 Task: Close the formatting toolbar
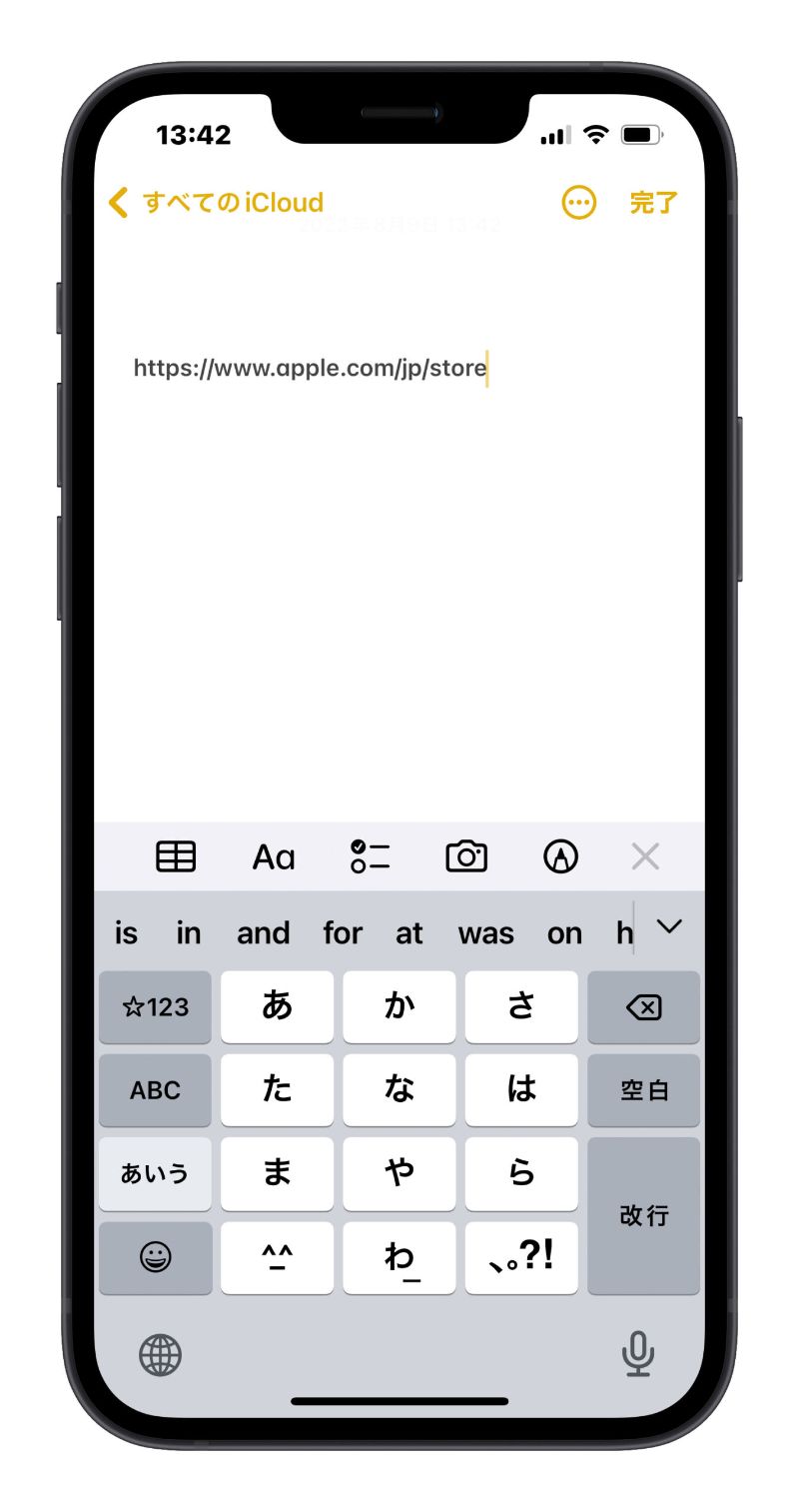click(646, 856)
